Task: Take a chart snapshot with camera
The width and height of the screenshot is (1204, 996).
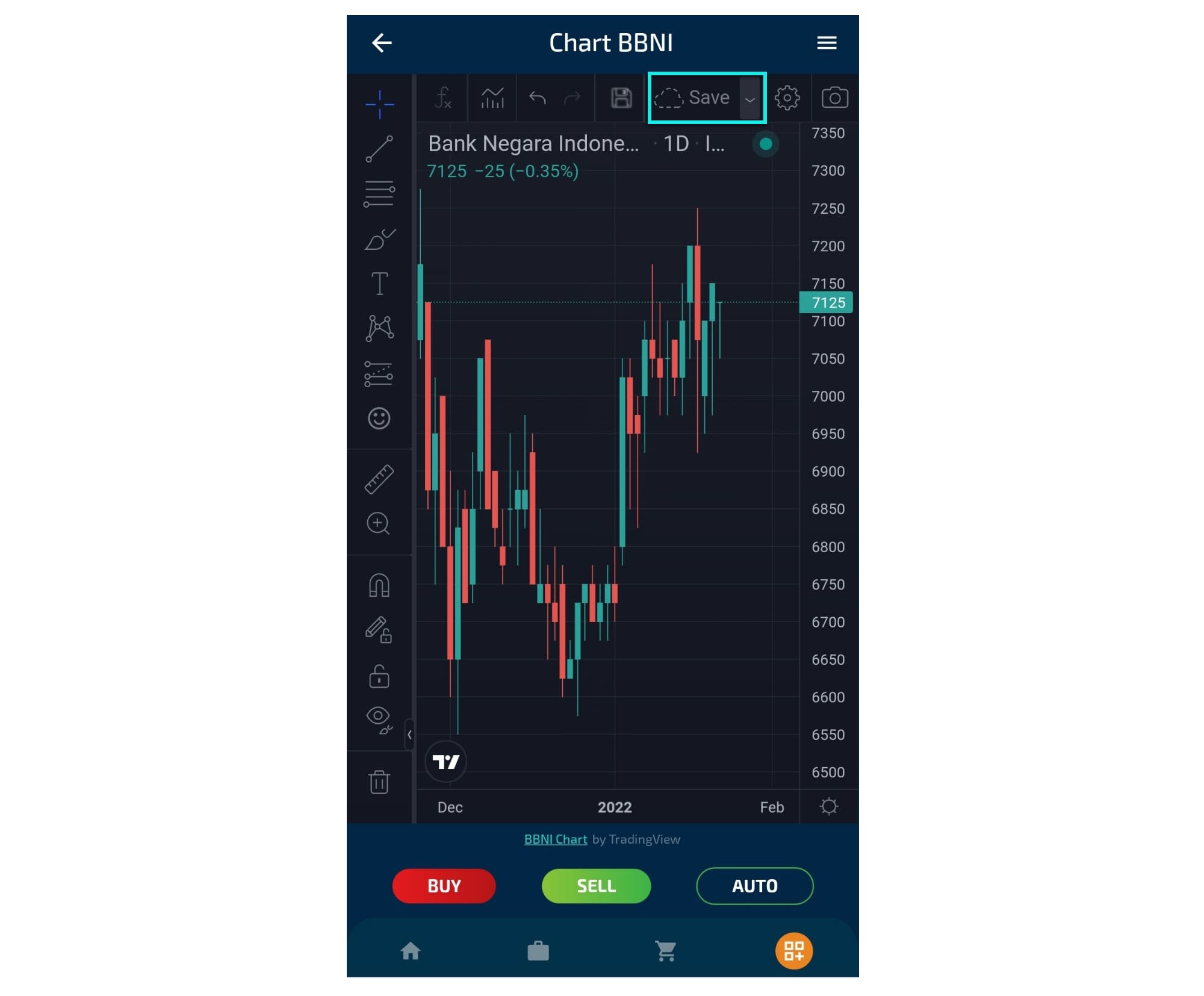Action: pos(834,98)
